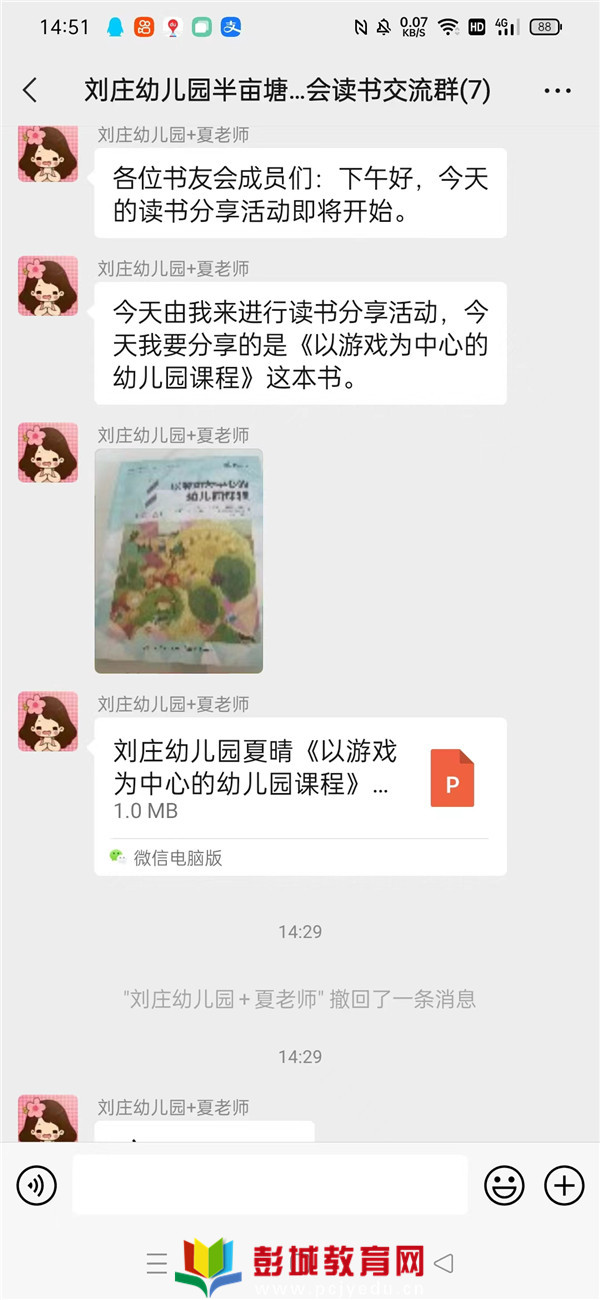Tap the system back triangle button
This screenshot has height=1300, width=600.
pyautogui.click(x=444, y=1262)
